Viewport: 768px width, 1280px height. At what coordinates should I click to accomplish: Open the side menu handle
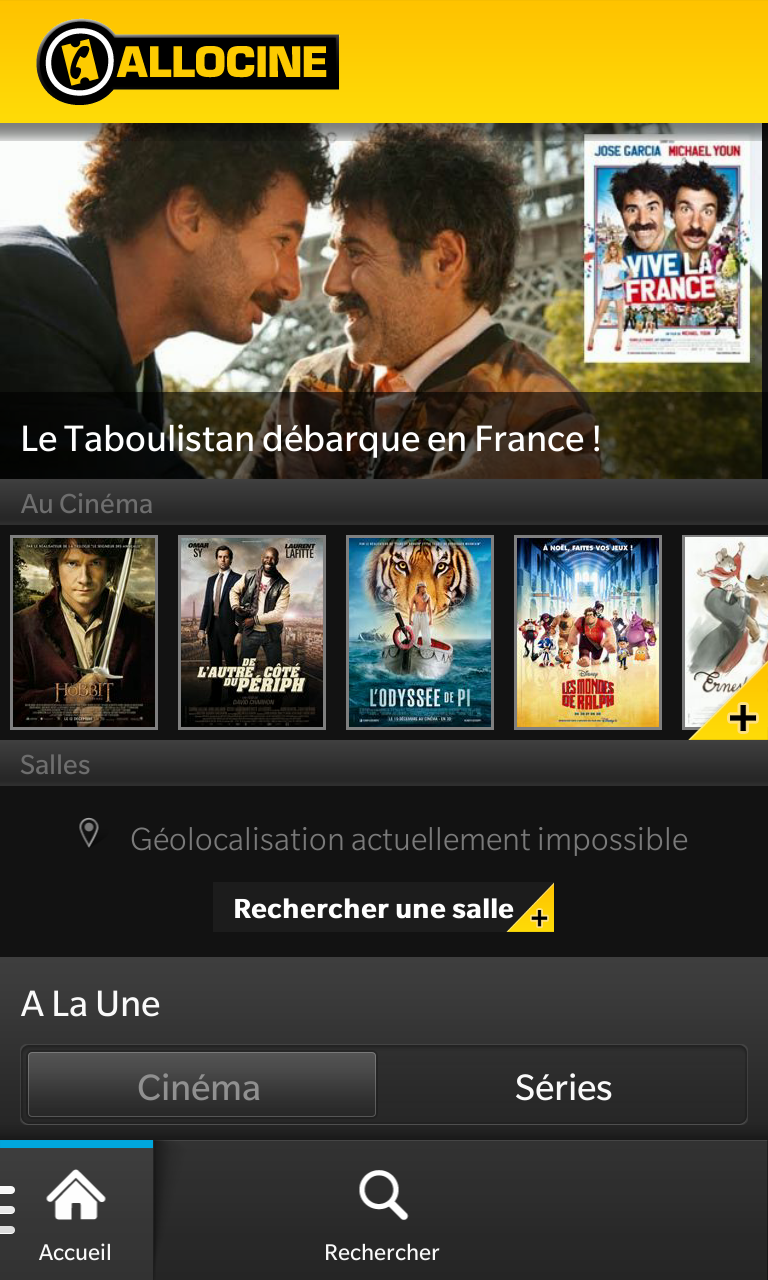[8, 1210]
